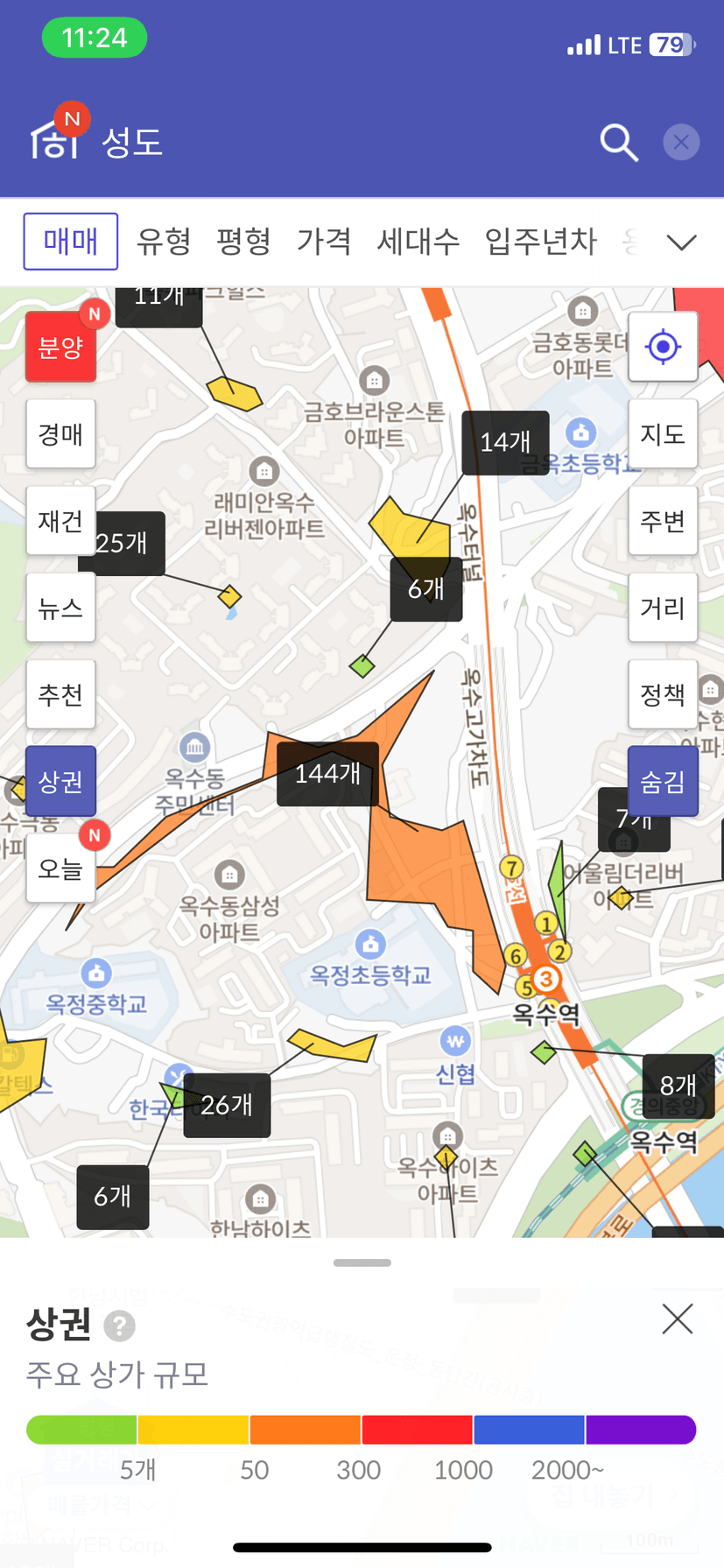Open the 입주년차 filter
Screen dimensions: 724x1568
[540, 242]
